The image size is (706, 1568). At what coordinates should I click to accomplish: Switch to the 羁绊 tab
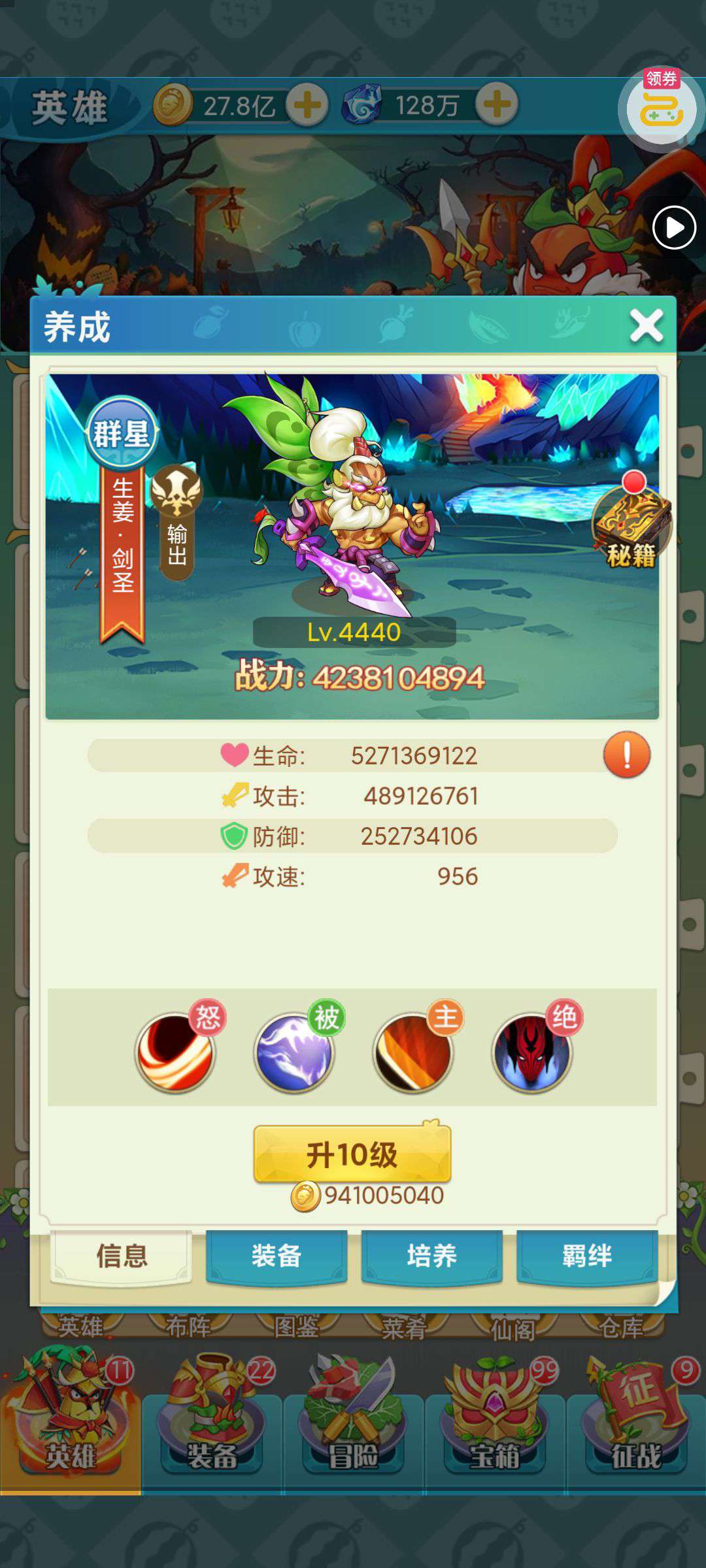[x=586, y=1256]
